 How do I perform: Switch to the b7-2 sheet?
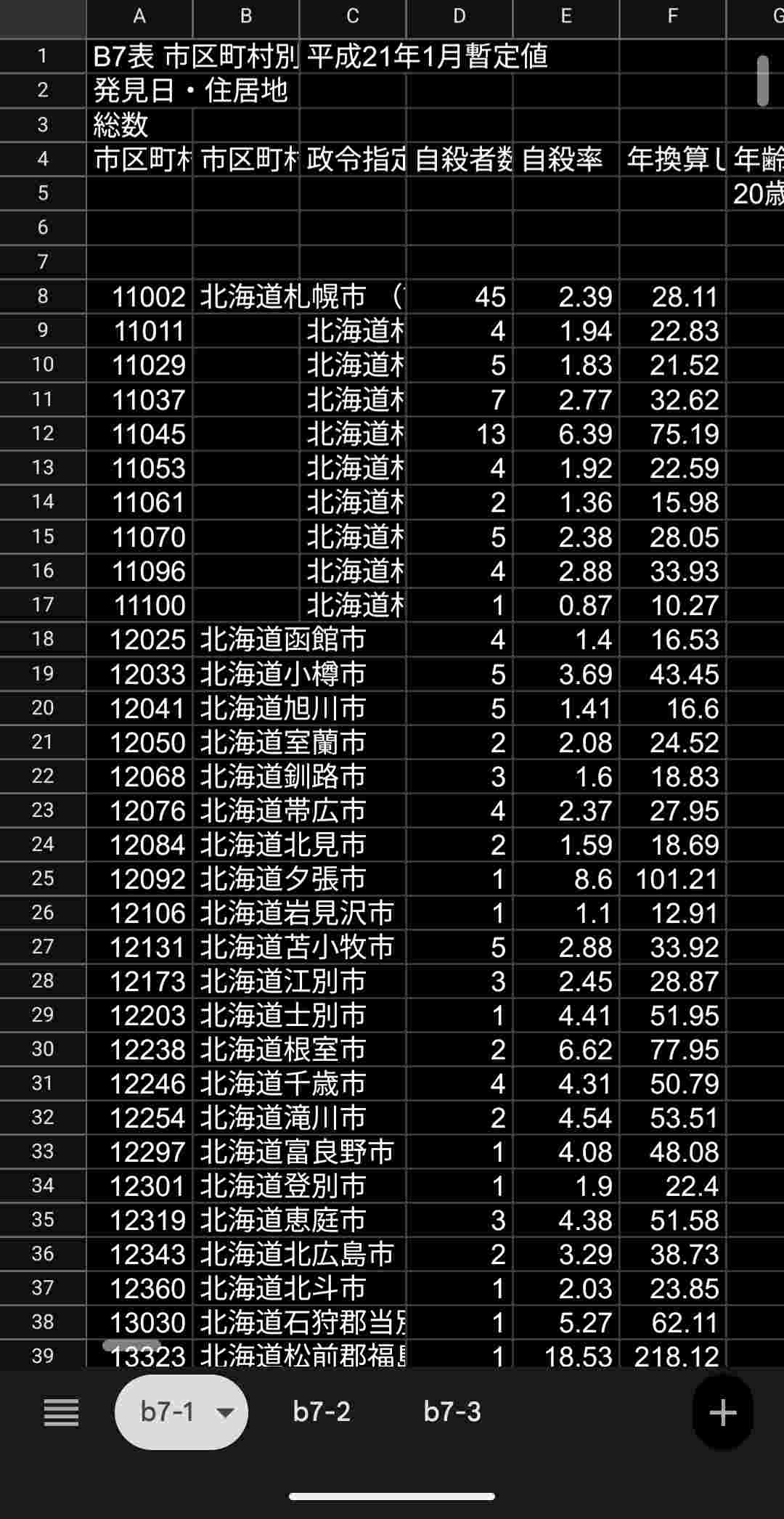click(322, 1412)
